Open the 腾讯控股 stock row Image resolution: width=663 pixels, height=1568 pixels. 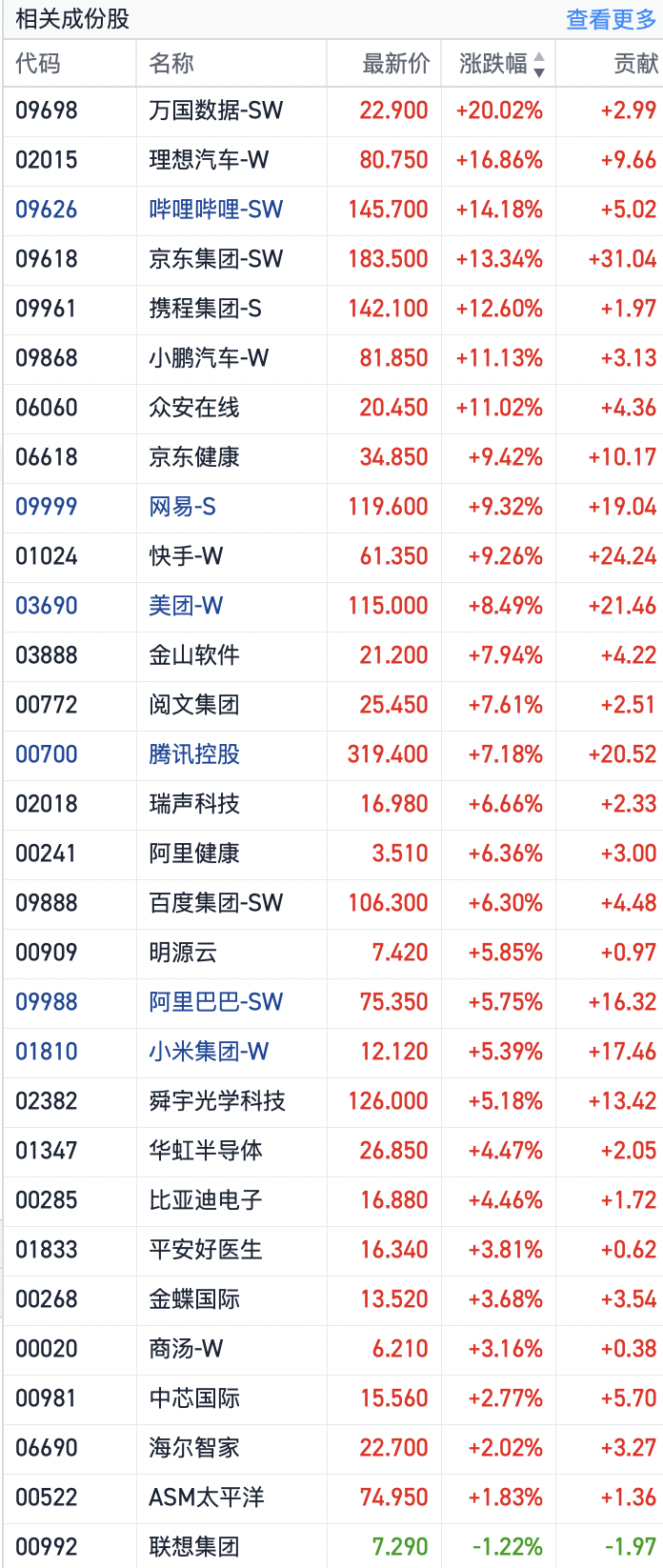[x=194, y=754]
